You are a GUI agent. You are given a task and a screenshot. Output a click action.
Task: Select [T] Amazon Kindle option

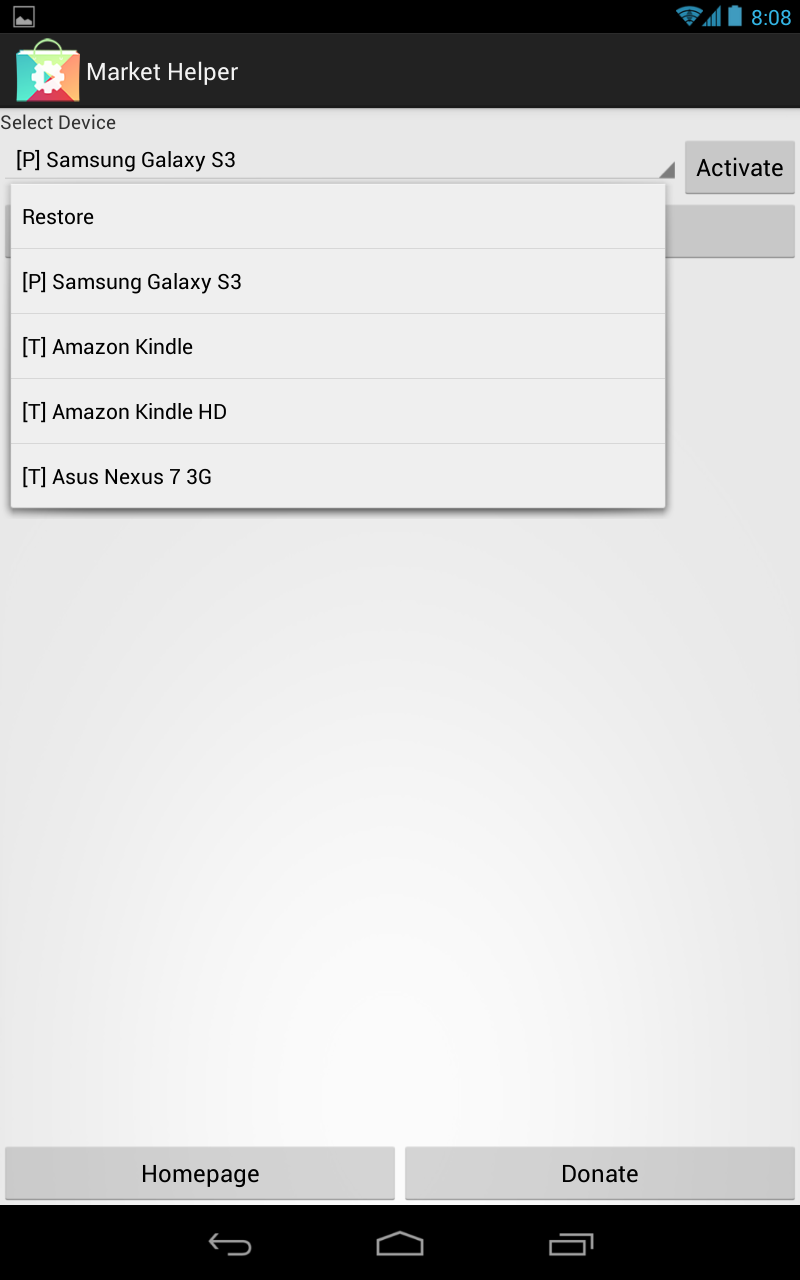click(x=337, y=347)
